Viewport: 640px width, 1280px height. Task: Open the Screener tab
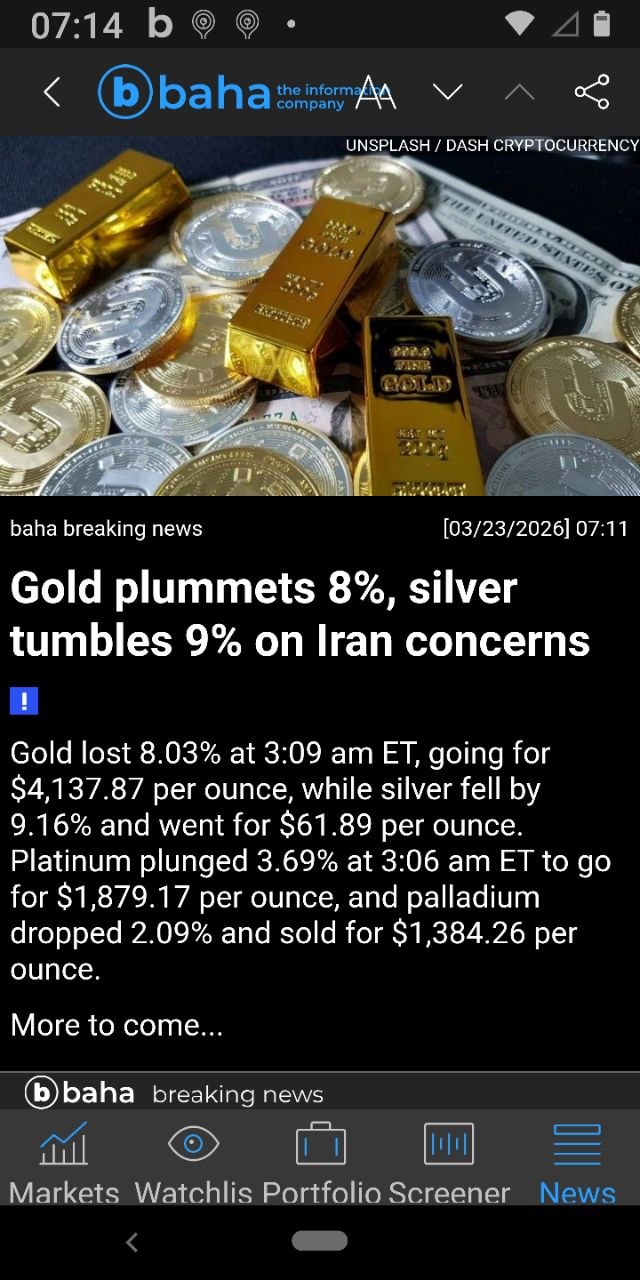[x=448, y=1162]
